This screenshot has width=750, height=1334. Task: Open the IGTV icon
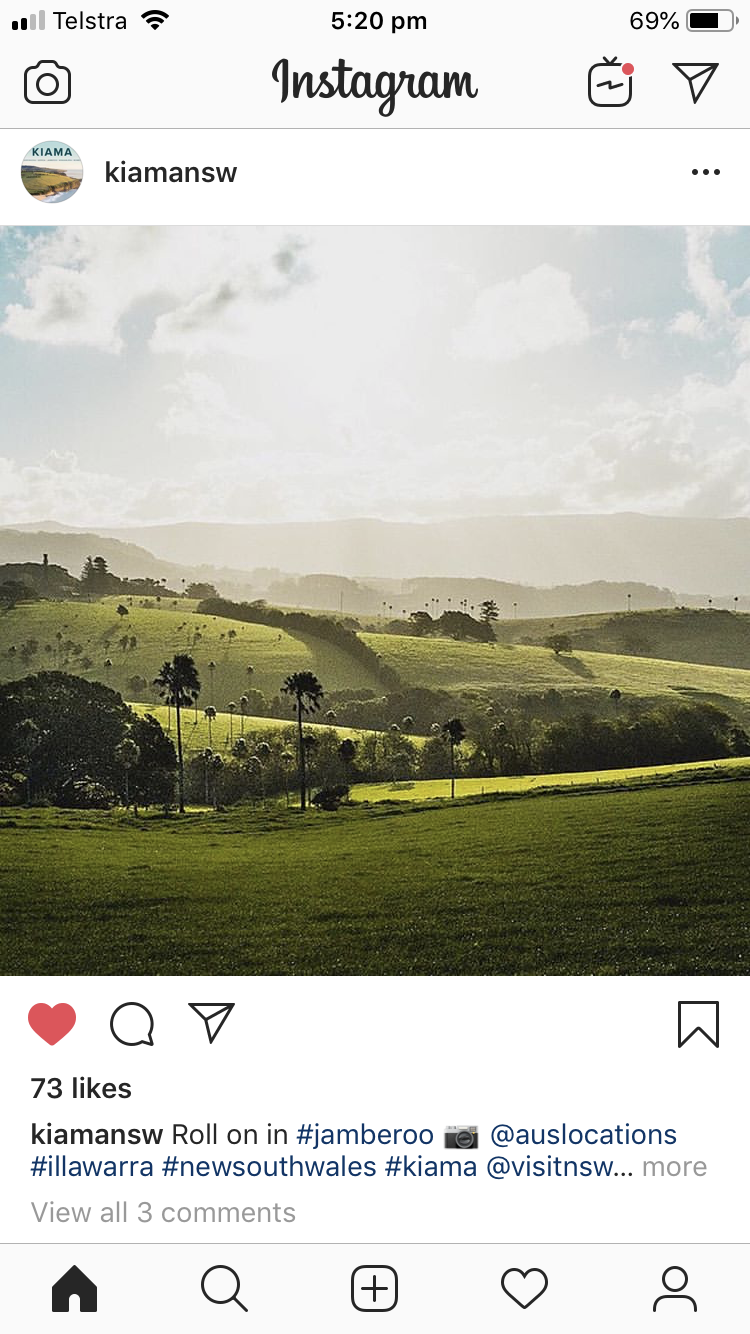pyautogui.click(x=610, y=83)
